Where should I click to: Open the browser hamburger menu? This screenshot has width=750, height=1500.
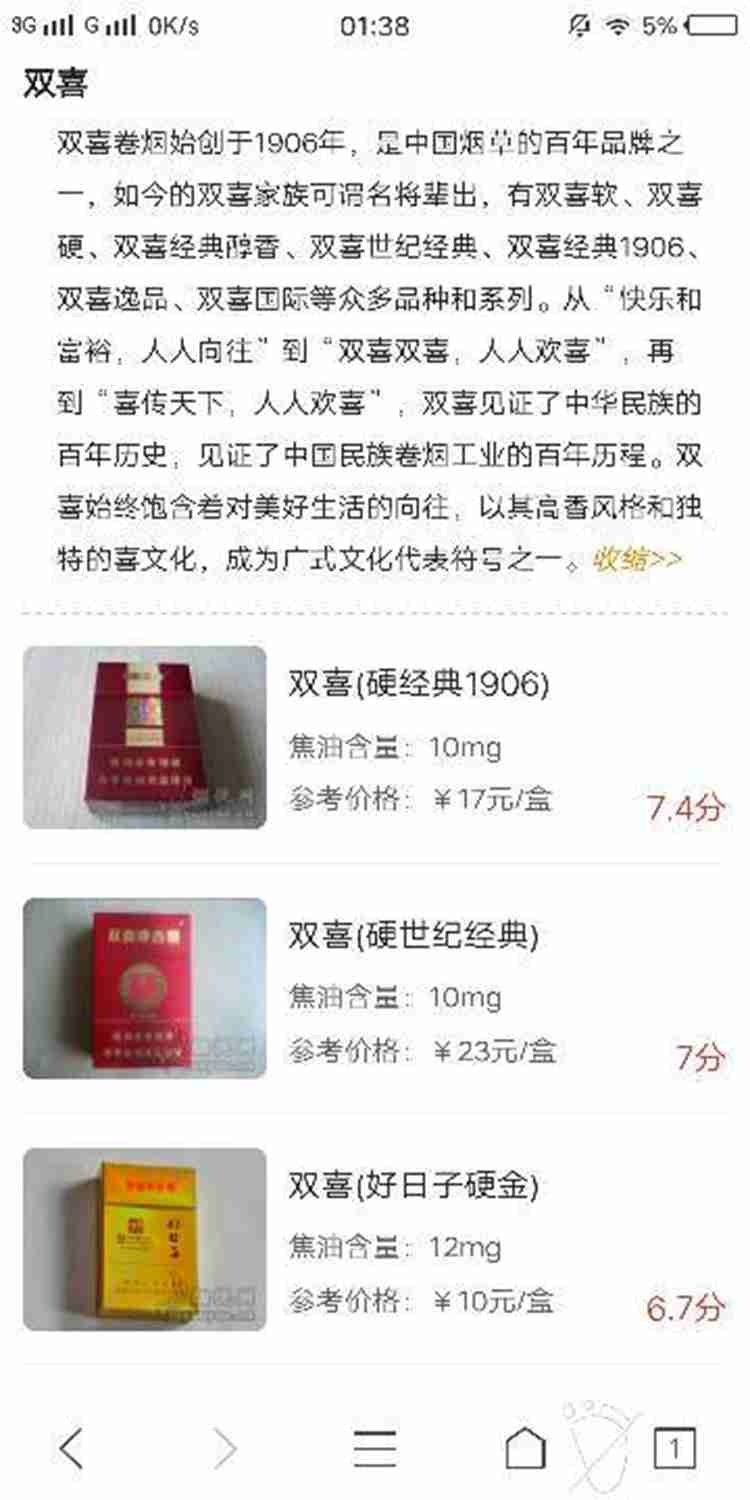pyautogui.click(x=375, y=1447)
